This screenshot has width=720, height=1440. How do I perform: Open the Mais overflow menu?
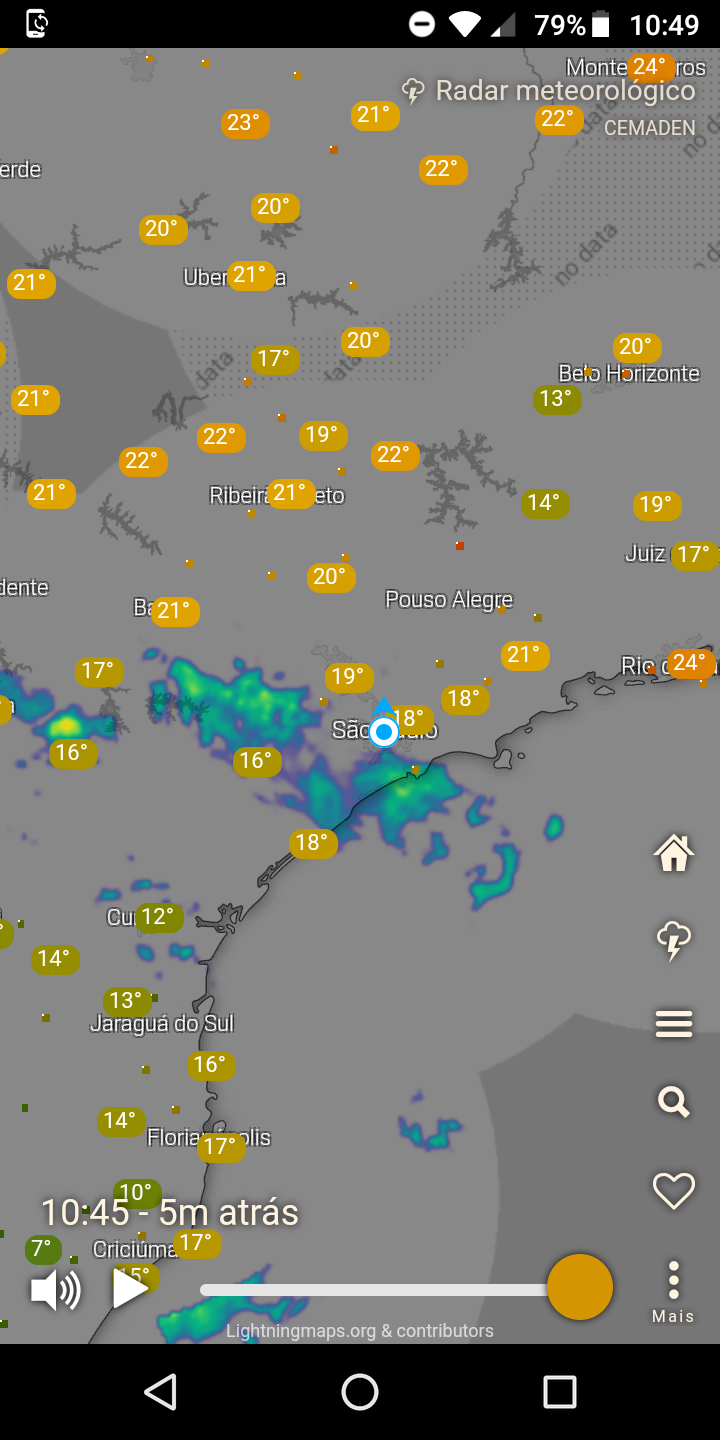(x=673, y=1292)
